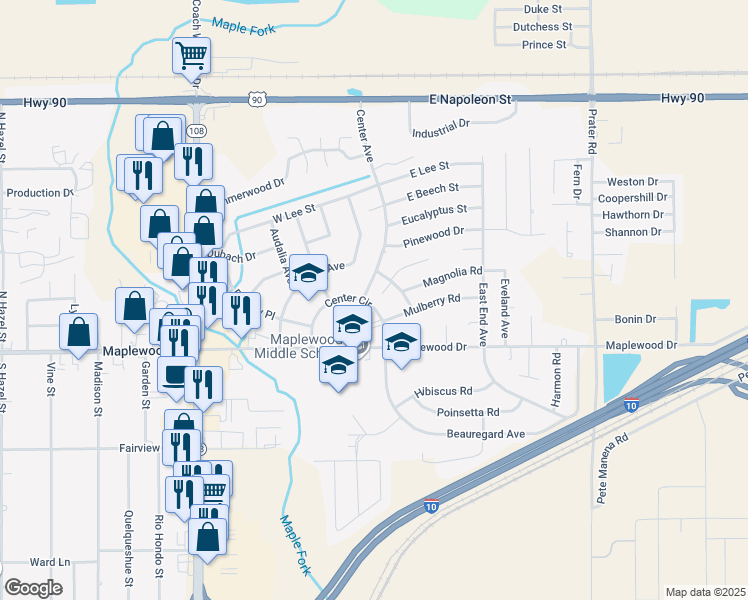The width and height of the screenshot is (748, 600).
Task: Select the restaurant marker beside route 108 shield
Action: point(193,163)
